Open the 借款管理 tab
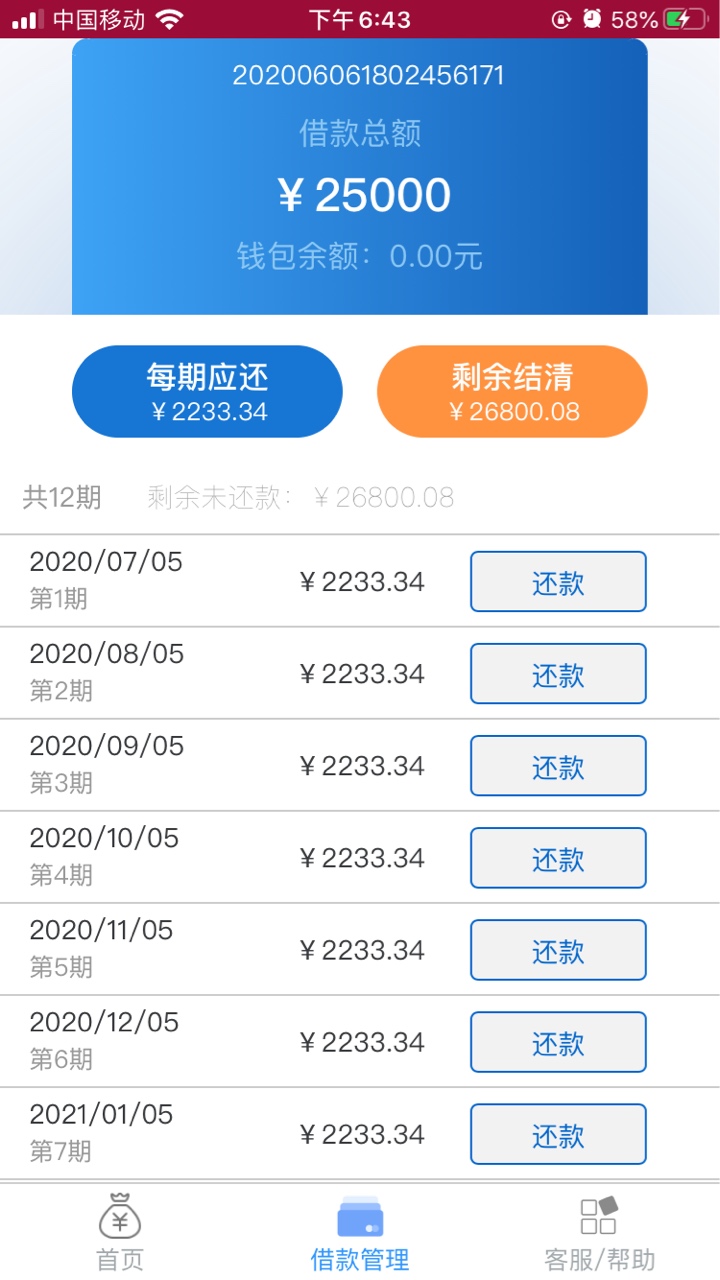The width and height of the screenshot is (720, 1280). click(360, 1232)
